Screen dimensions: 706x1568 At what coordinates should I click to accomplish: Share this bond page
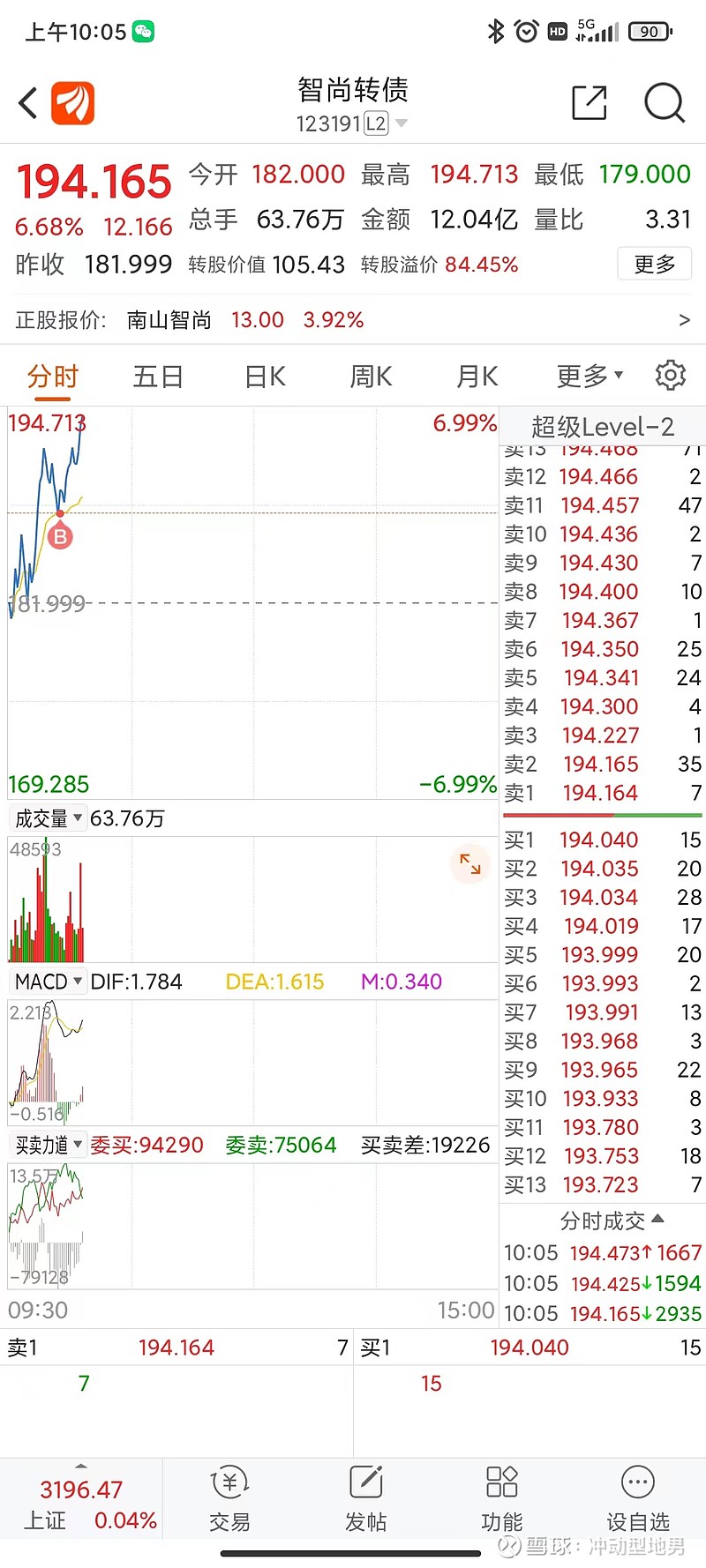(590, 102)
